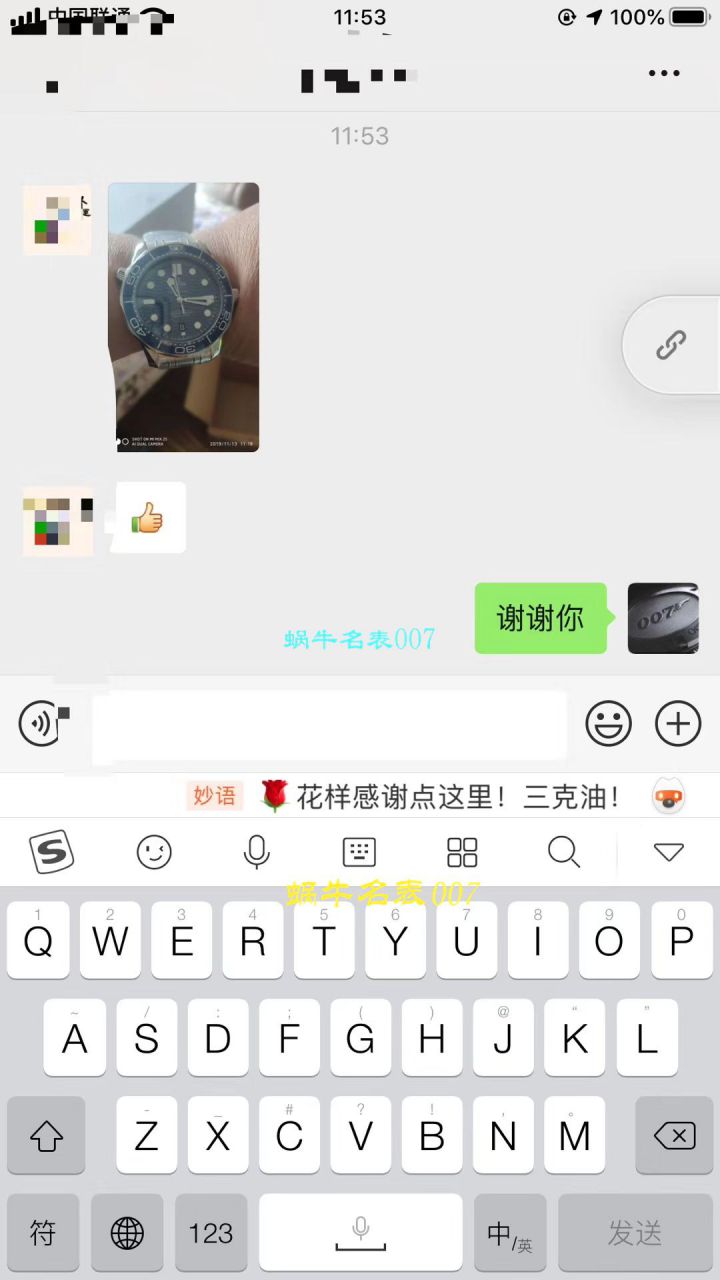Open chat options via the three-dot menu
Image resolution: width=720 pixels, height=1280 pixels.
click(x=663, y=72)
